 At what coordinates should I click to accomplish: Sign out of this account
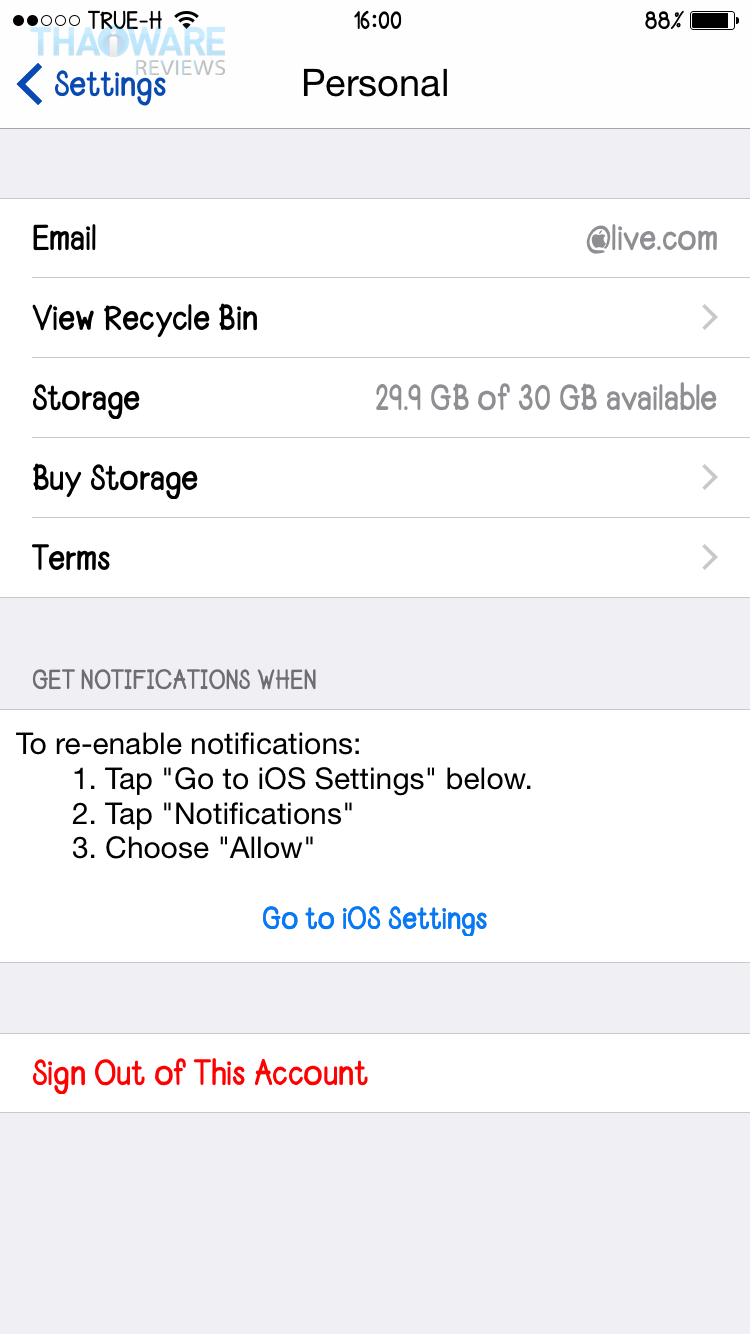click(x=200, y=1073)
